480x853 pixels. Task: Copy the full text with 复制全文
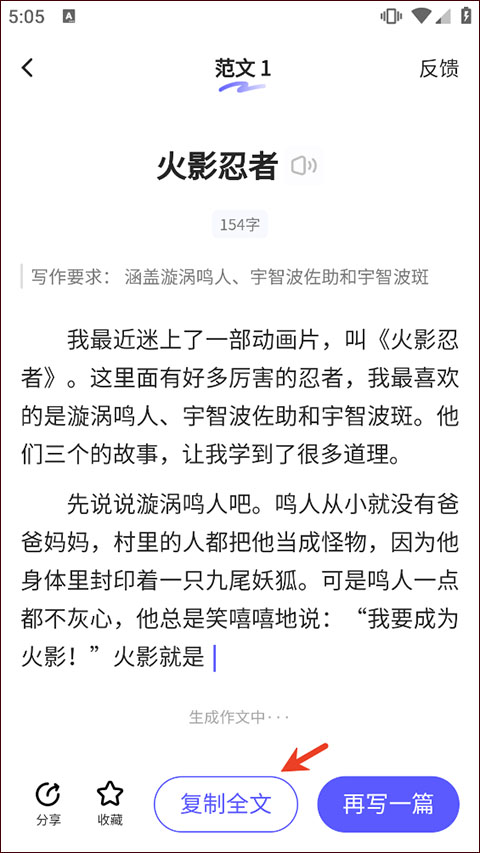pos(226,803)
